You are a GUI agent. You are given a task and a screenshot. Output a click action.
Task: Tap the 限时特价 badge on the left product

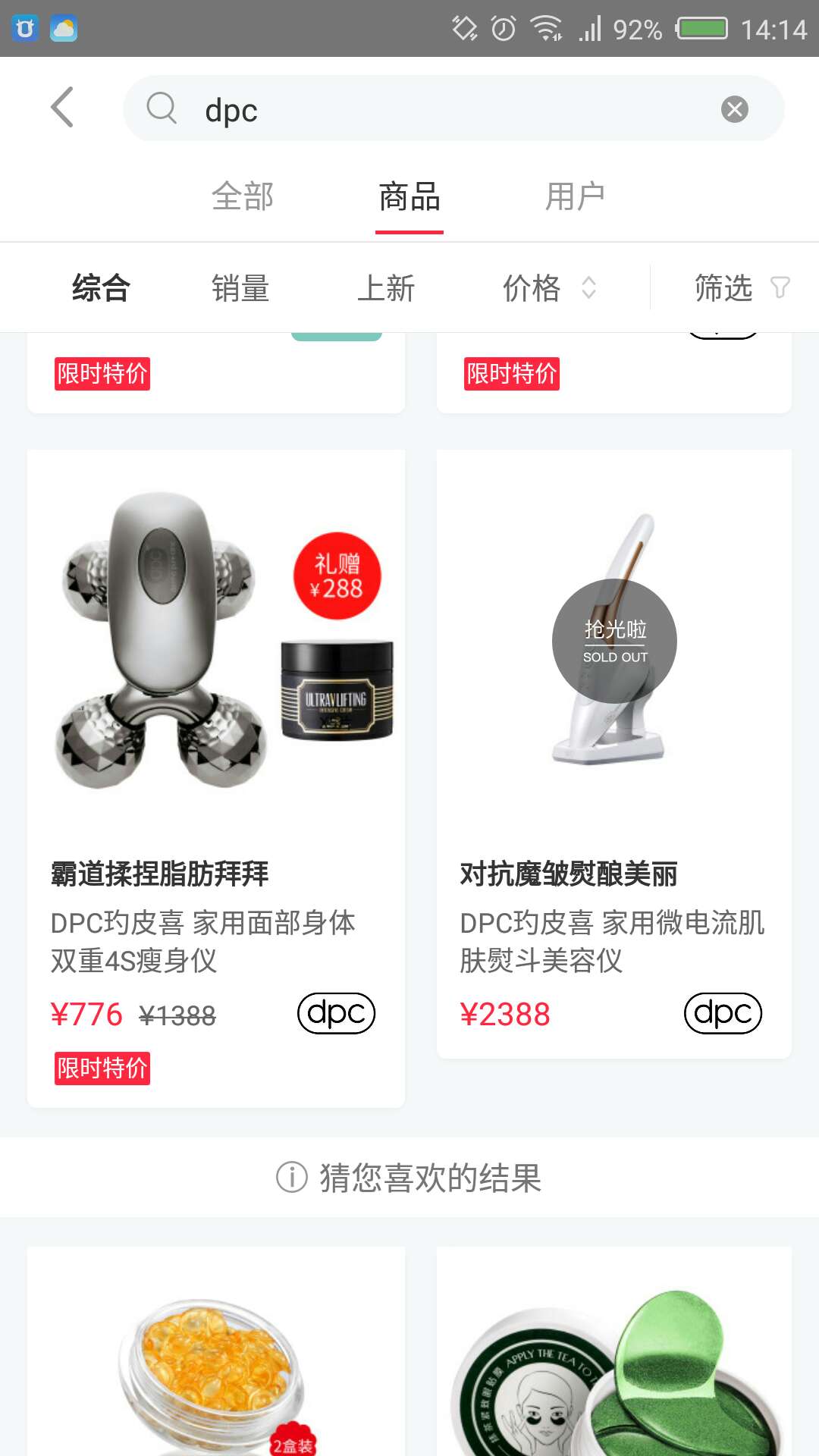[x=102, y=375]
